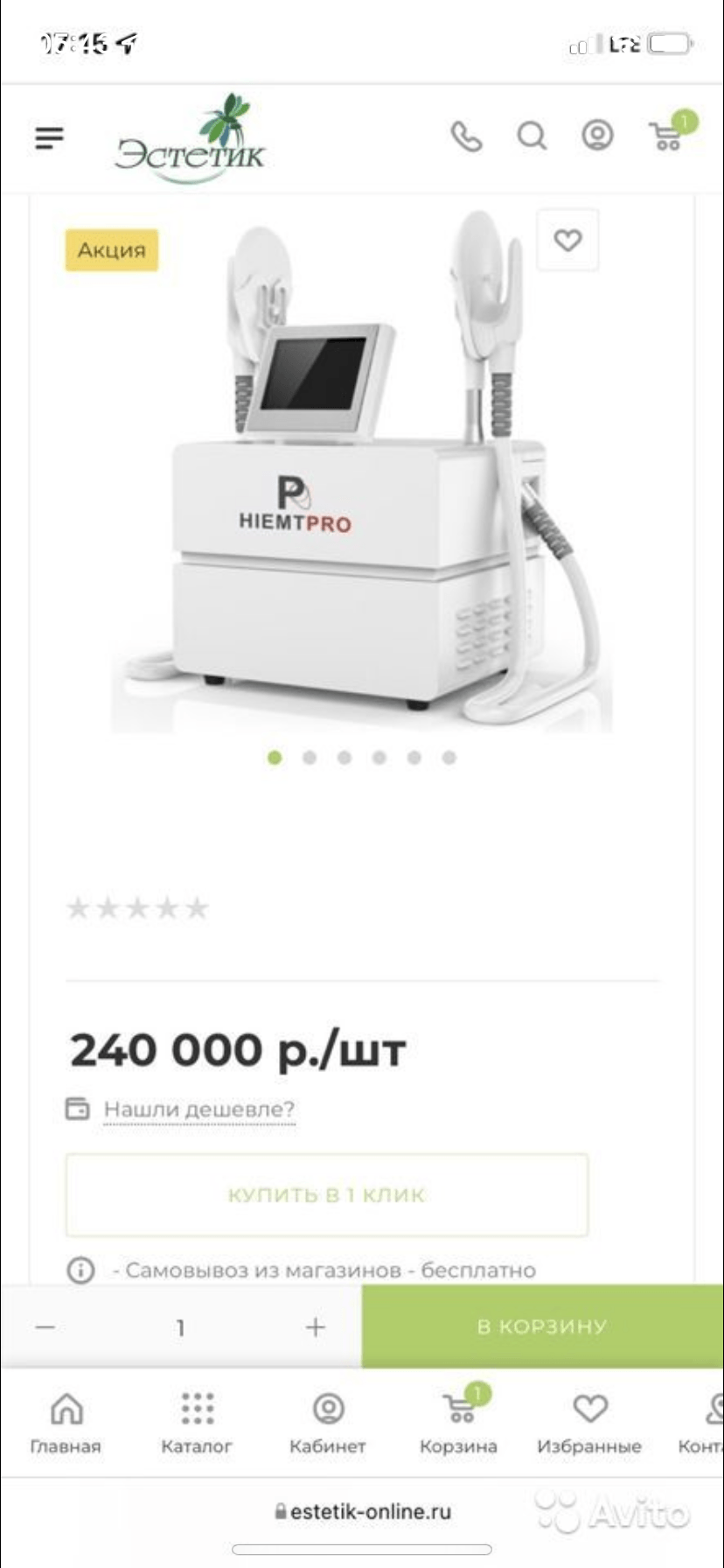Viewport: 724px width, 1568px height.
Task: Tap the estetik-online.ru address bar
Action: pyautogui.click(x=362, y=1511)
